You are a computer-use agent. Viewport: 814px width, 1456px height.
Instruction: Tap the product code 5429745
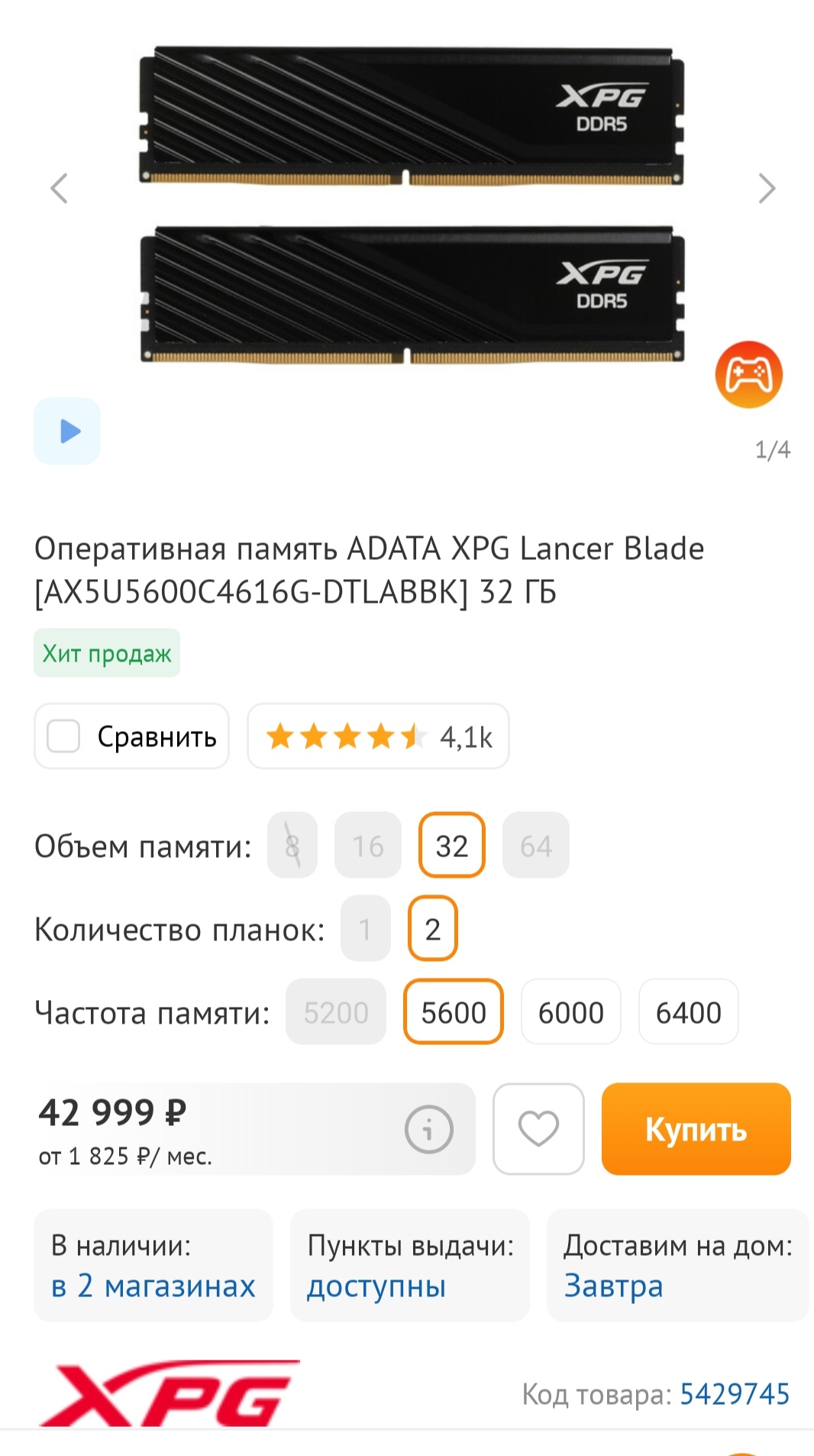pyautogui.click(x=734, y=1394)
